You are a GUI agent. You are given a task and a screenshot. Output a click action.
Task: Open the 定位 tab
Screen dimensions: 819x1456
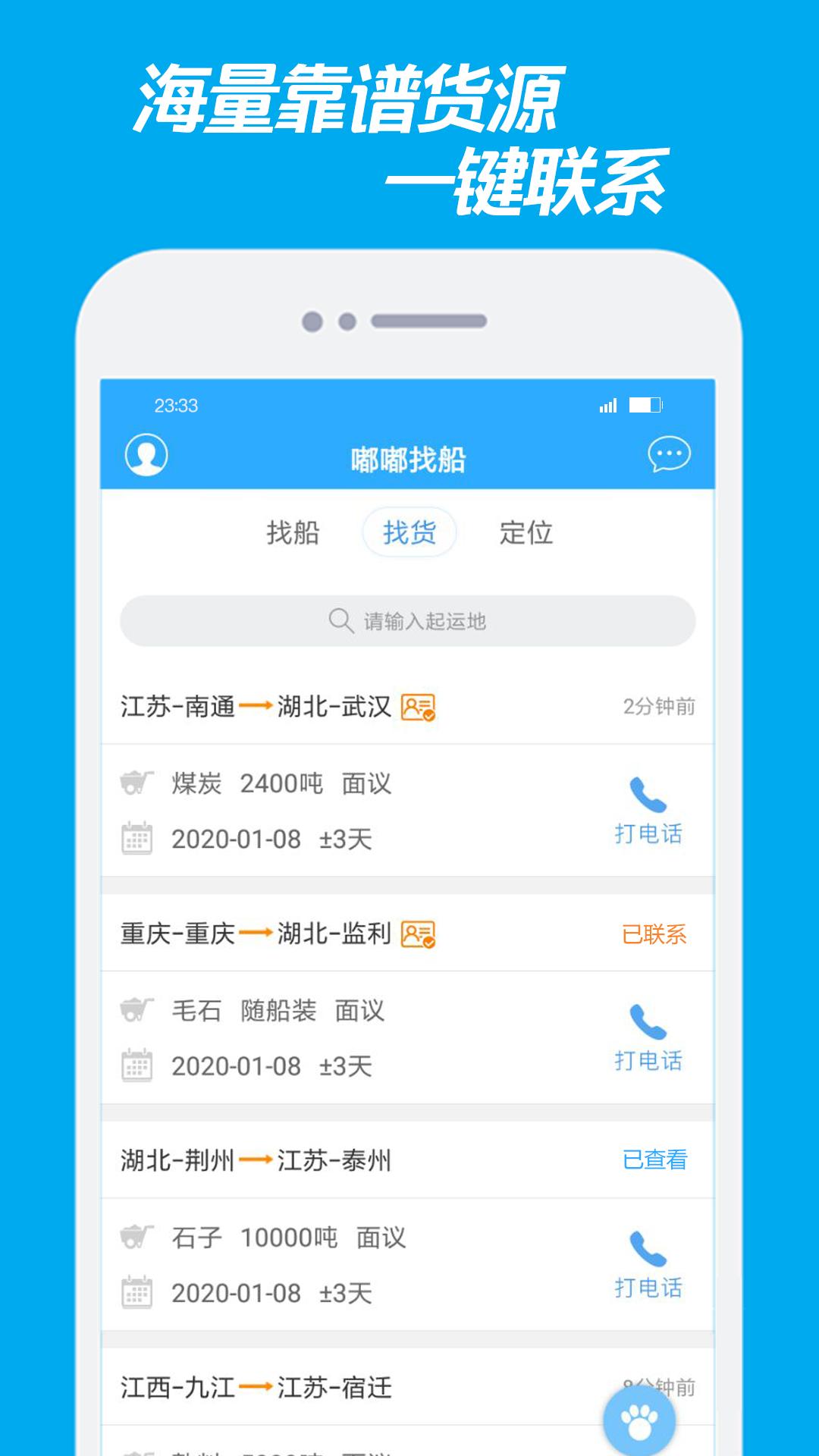point(528,533)
